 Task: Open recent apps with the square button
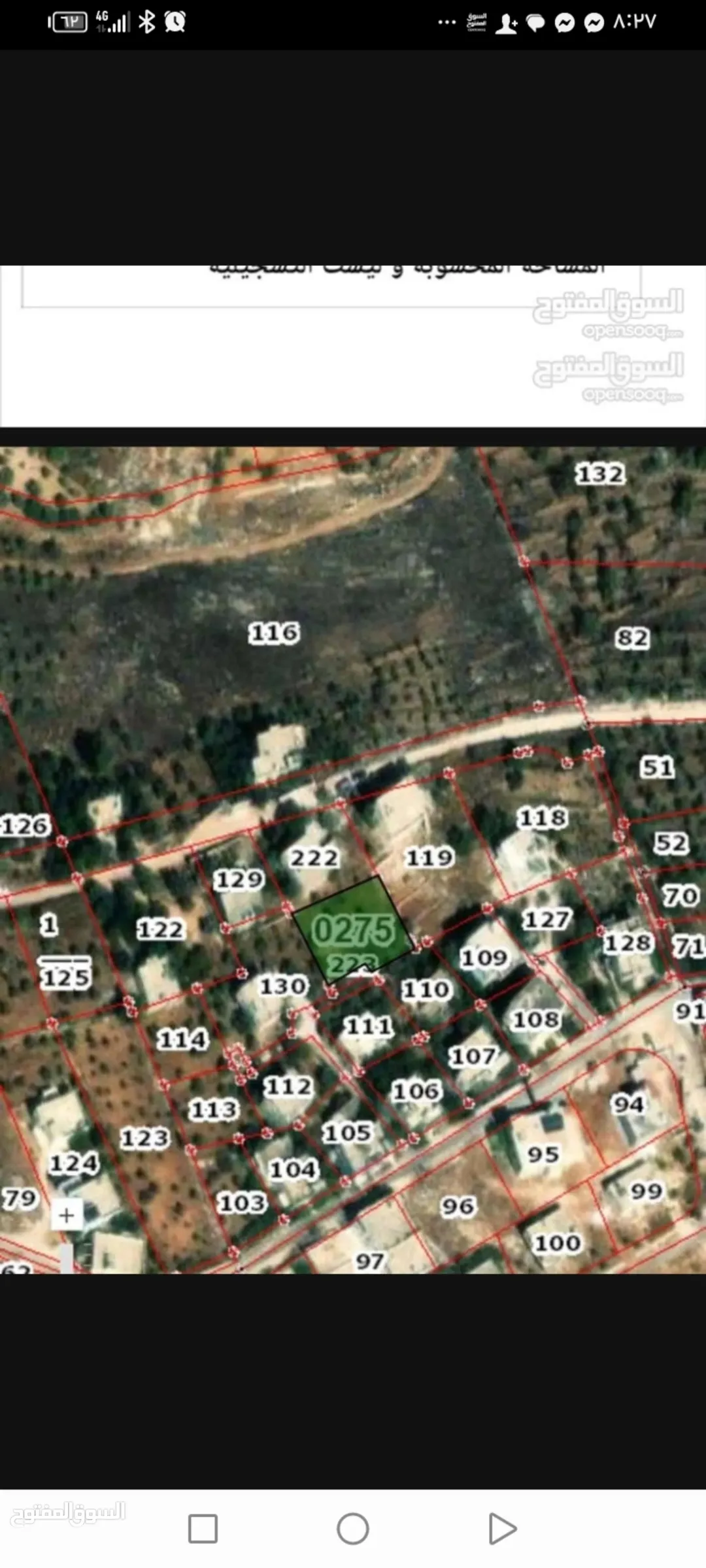click(x=203, y=1529)
